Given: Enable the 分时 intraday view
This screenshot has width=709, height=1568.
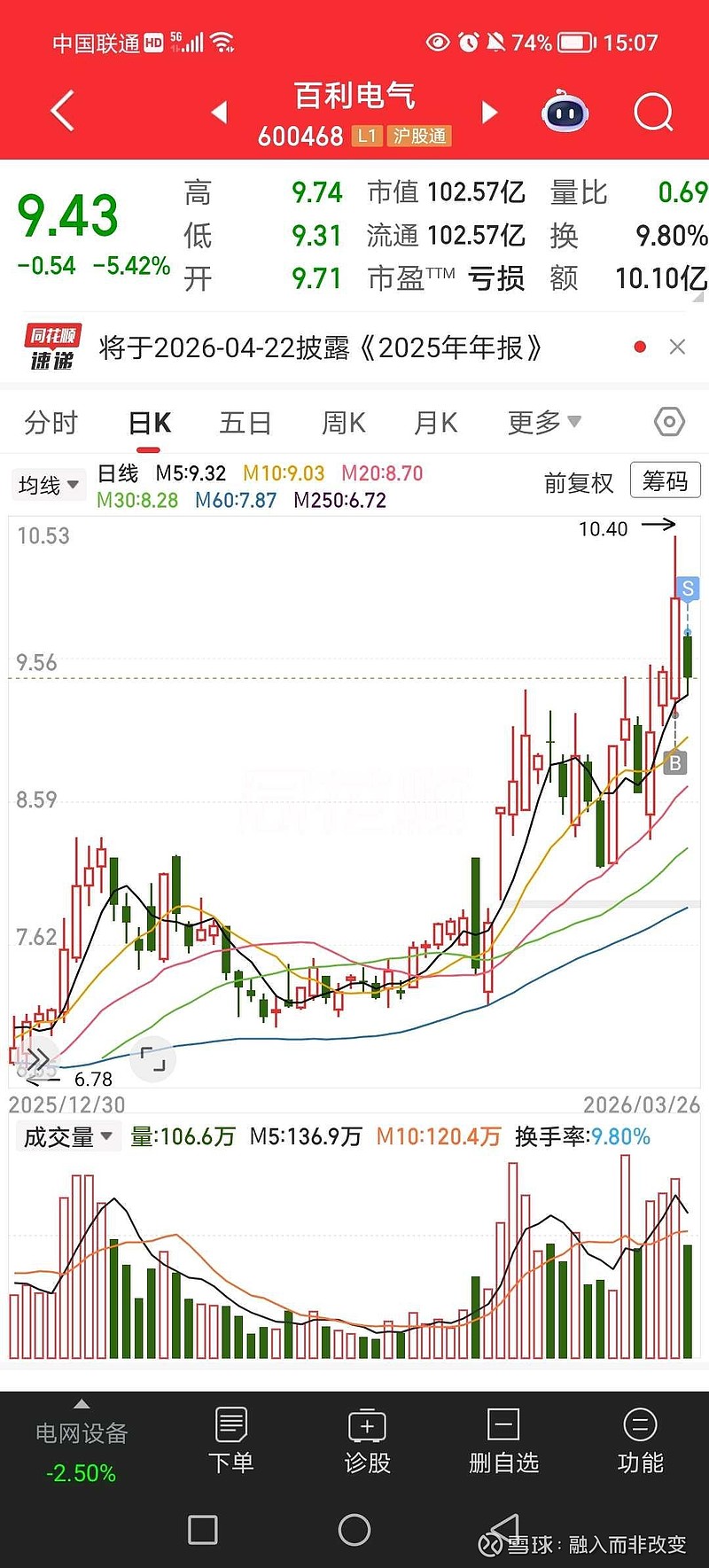Looking at the screenshot, I should (51, 423).
